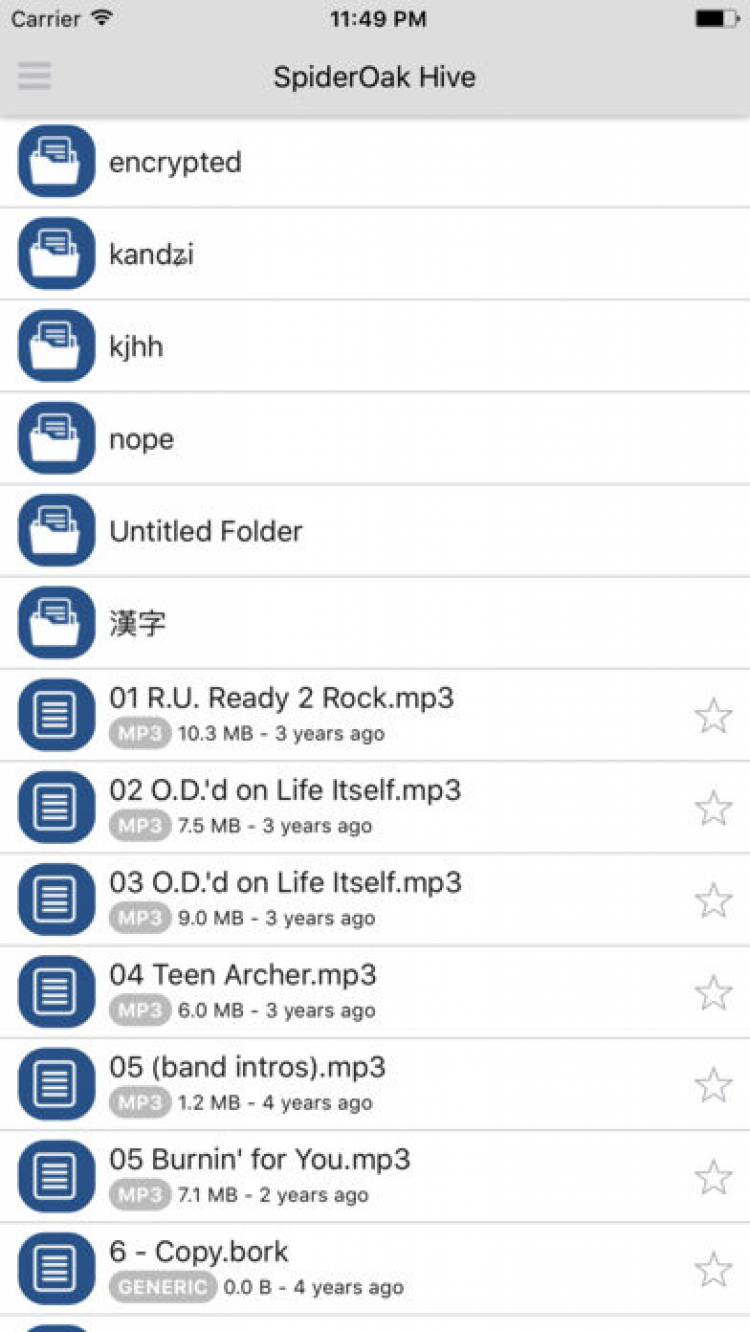Star 03 O.D.'d on Life Itself.mp3
The width and height of the screenshot is (750, 1332).
point(713,900)
